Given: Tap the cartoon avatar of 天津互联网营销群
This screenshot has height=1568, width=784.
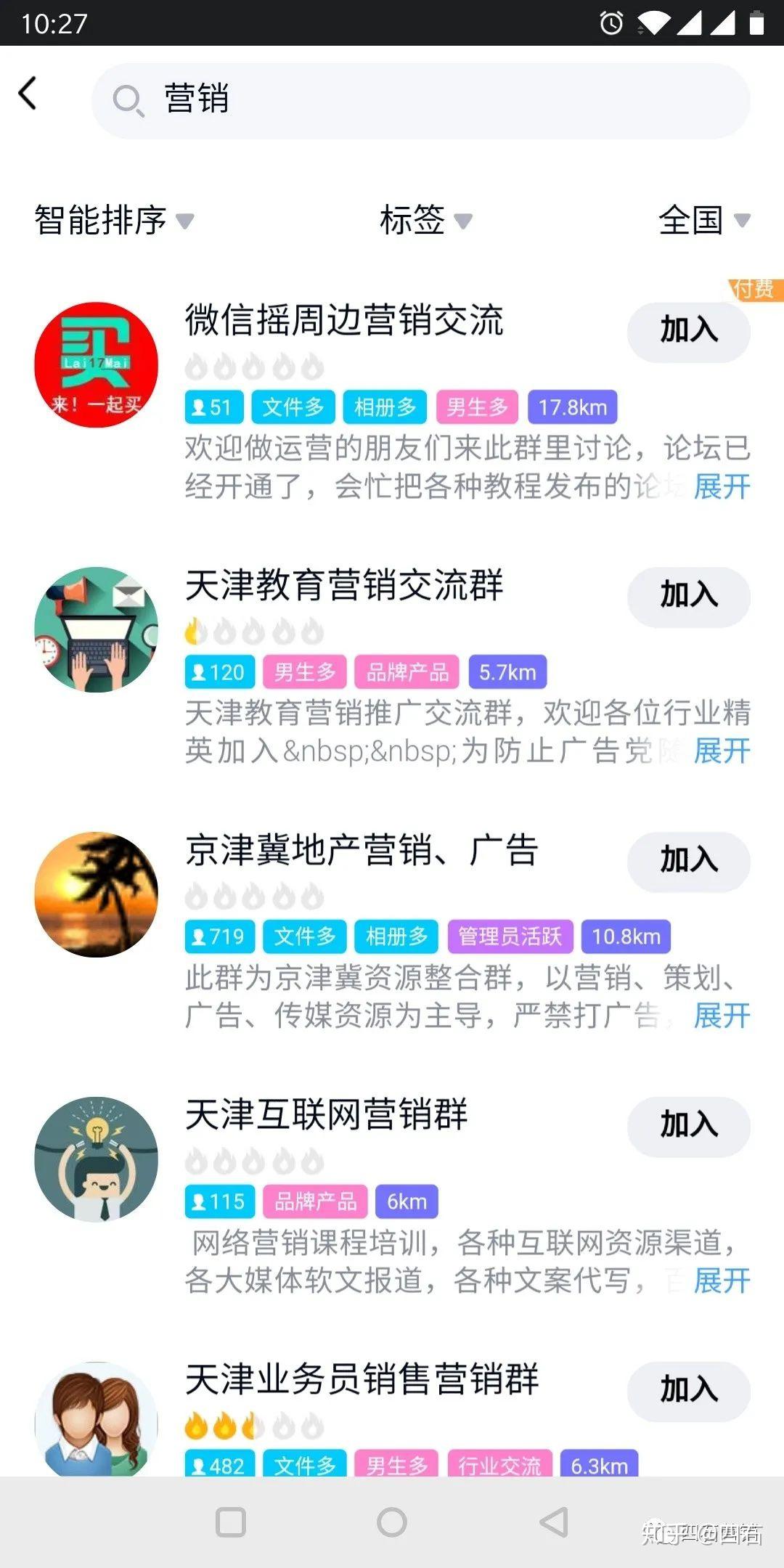Looking at the screenshot, I should pos(95,1160).
